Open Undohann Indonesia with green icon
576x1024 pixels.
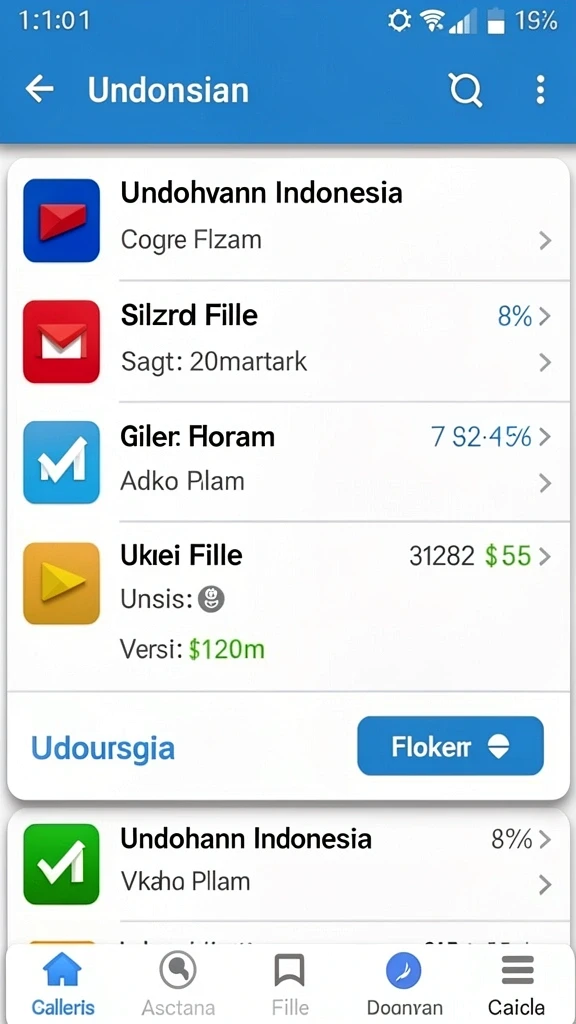pyautogui.click(x=288, y=863)
